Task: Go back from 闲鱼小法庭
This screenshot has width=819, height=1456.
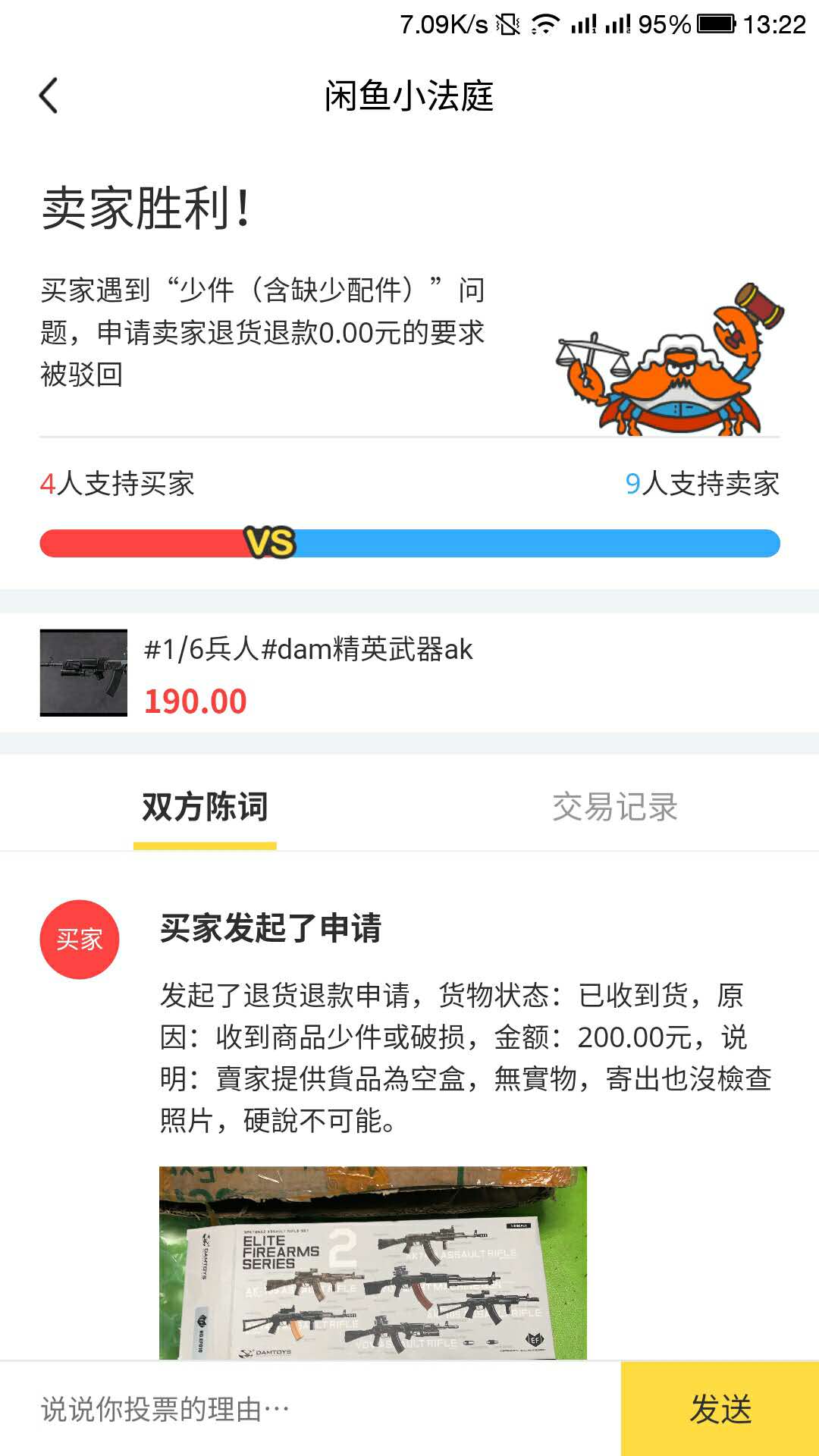Action: (49, 96)
